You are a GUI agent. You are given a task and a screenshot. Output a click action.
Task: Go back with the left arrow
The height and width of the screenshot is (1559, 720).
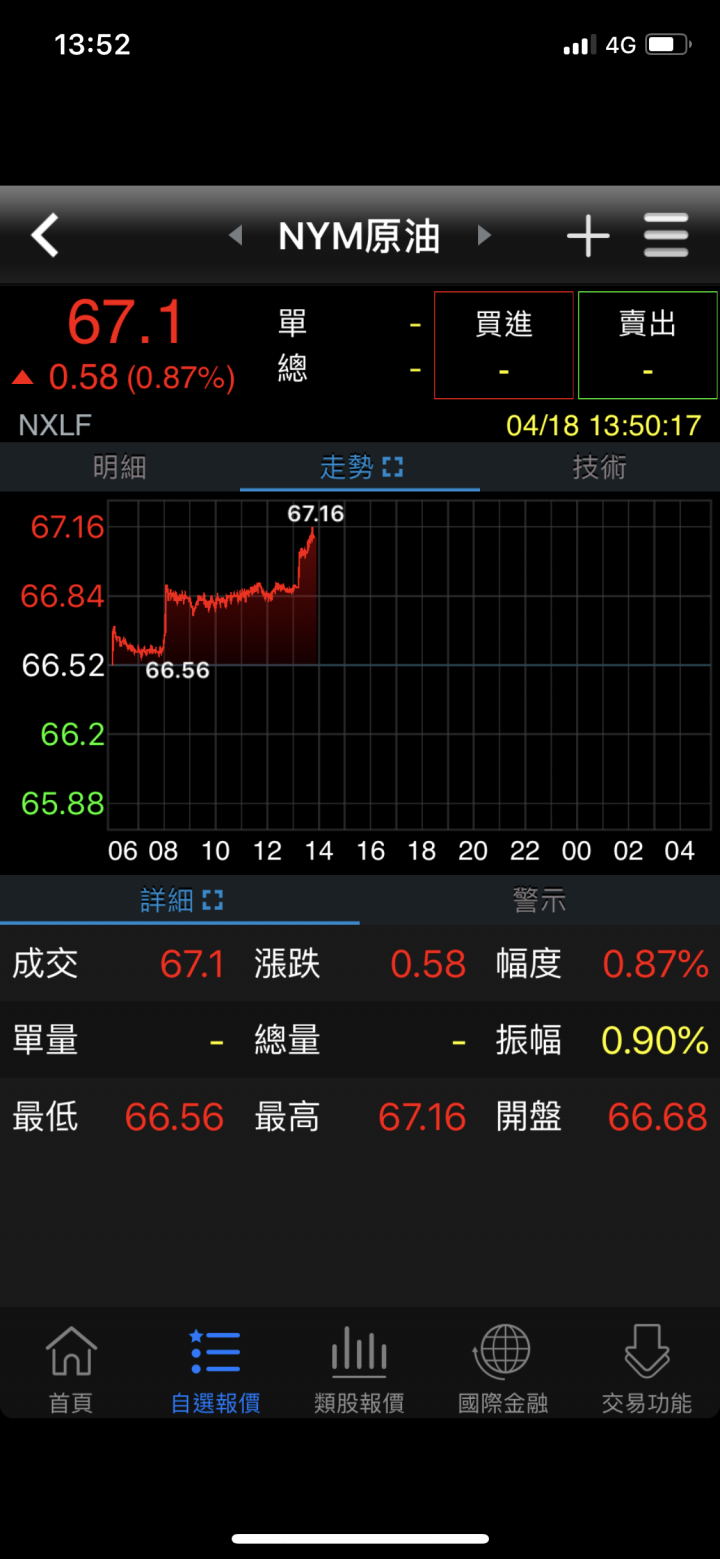pos(45,236)
